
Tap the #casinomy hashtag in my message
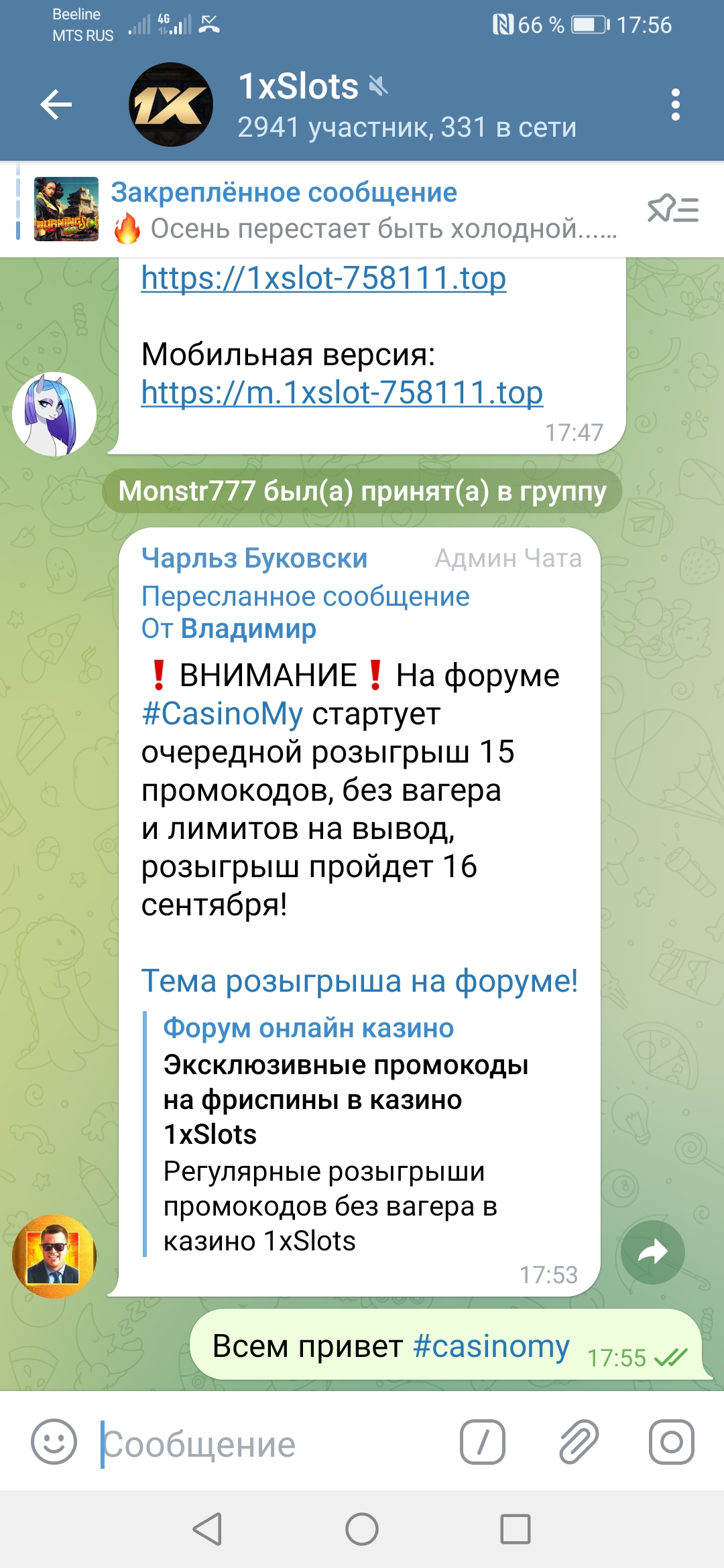(x=491, y=1346)
